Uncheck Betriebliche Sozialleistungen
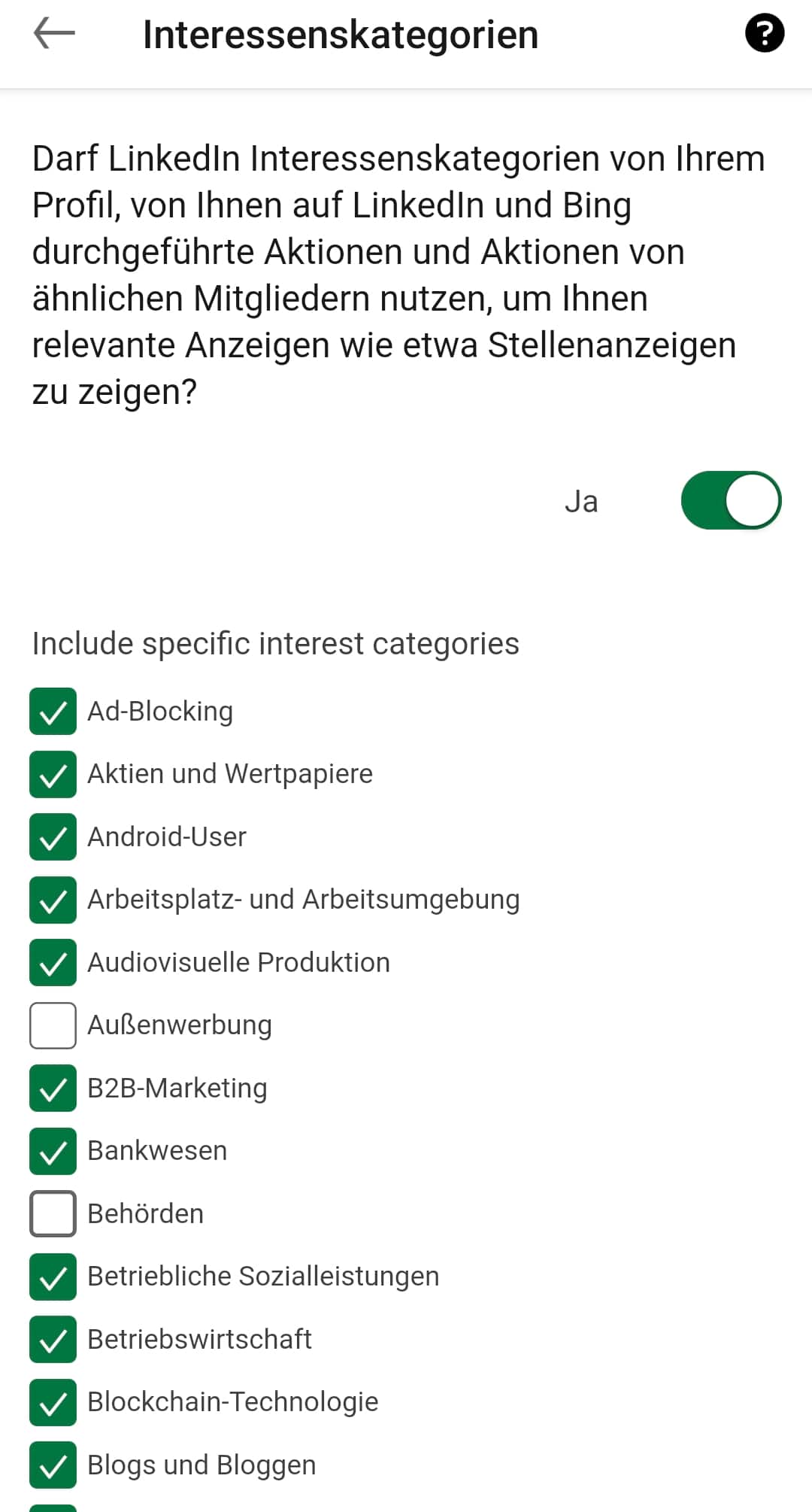Image resolution: width=812 pixels, height=1512 pixels. point(53,1277)
